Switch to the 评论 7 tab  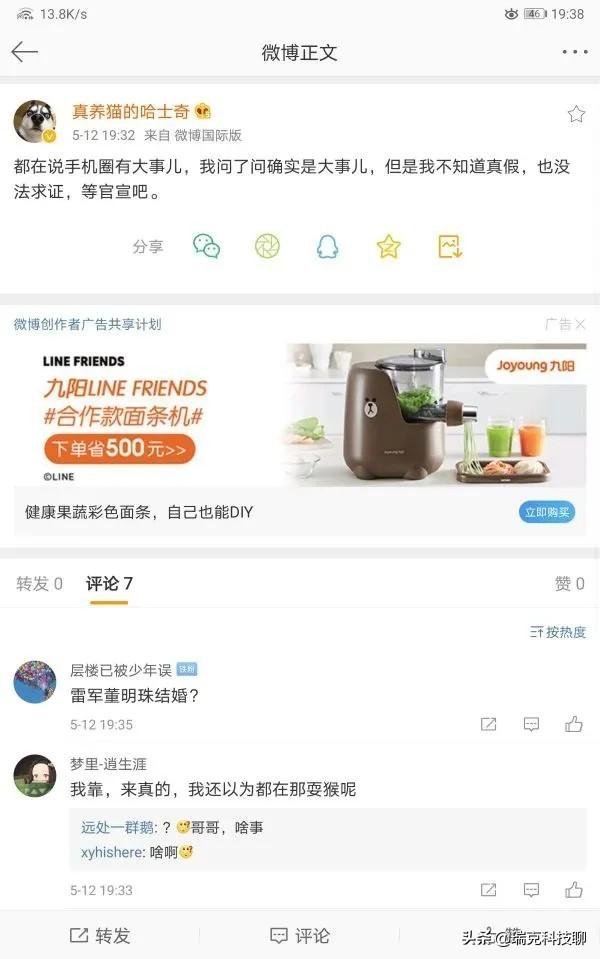[x=109, y=584]
